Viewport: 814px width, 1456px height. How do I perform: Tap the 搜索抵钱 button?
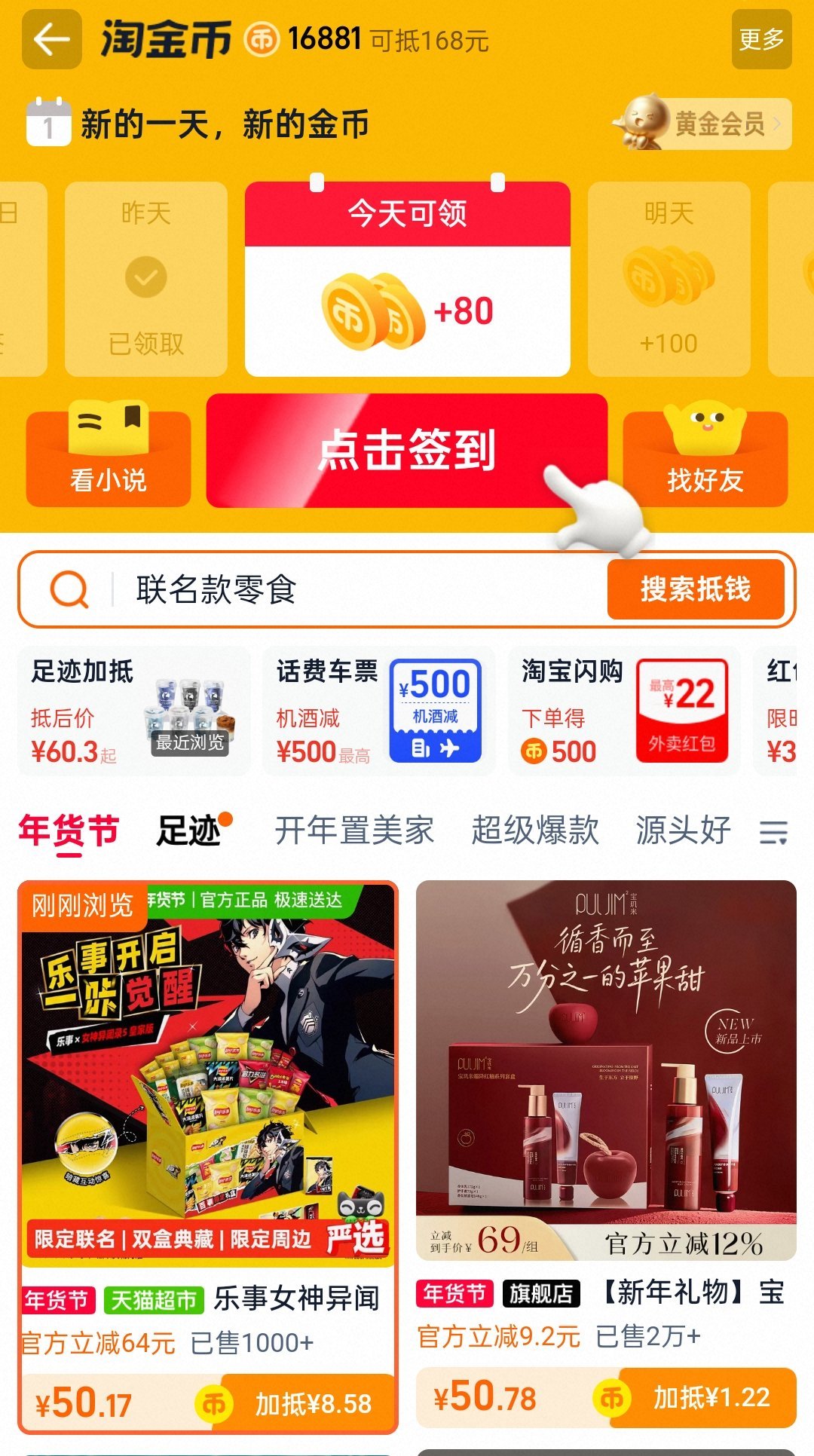point(695,589)
